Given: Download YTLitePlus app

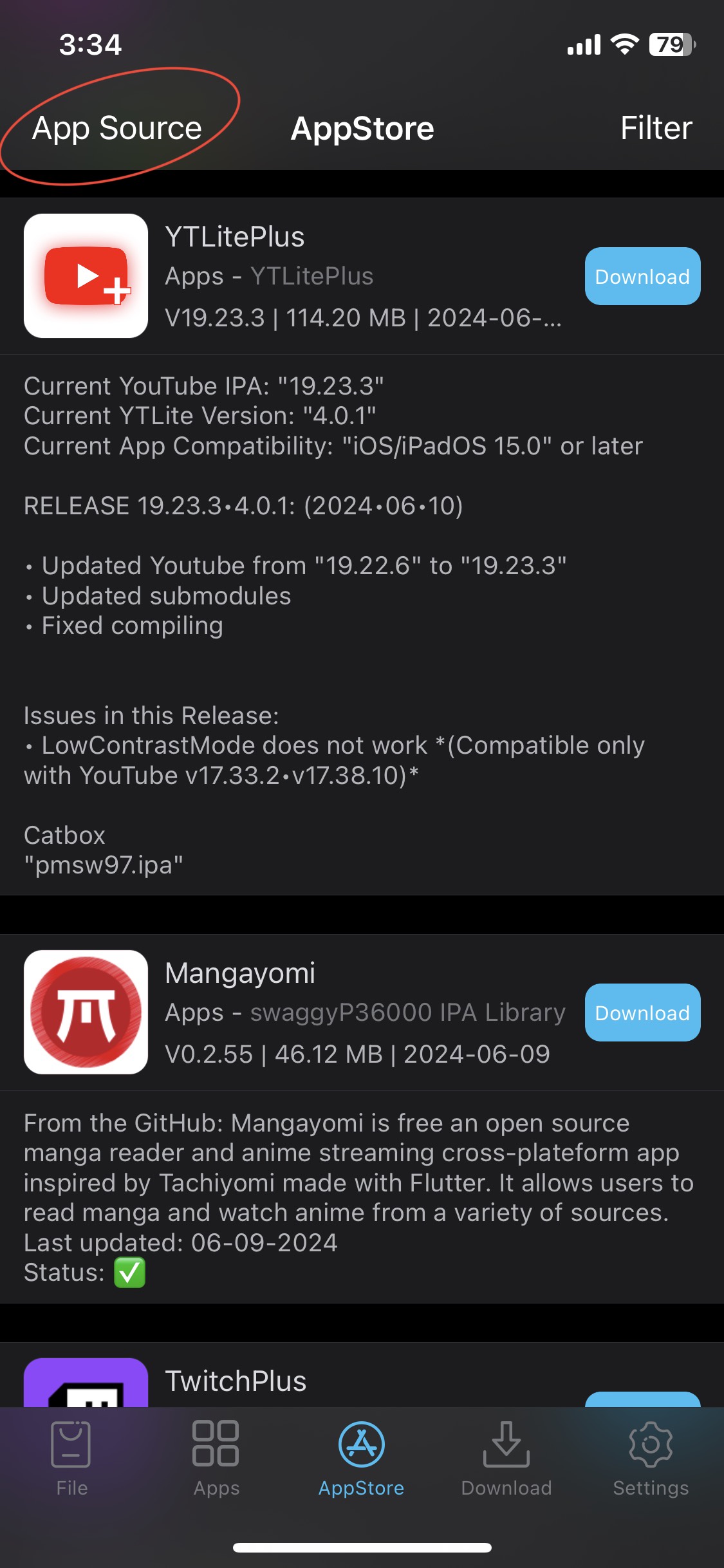Looking at the screenshot, I should (642, 276).
